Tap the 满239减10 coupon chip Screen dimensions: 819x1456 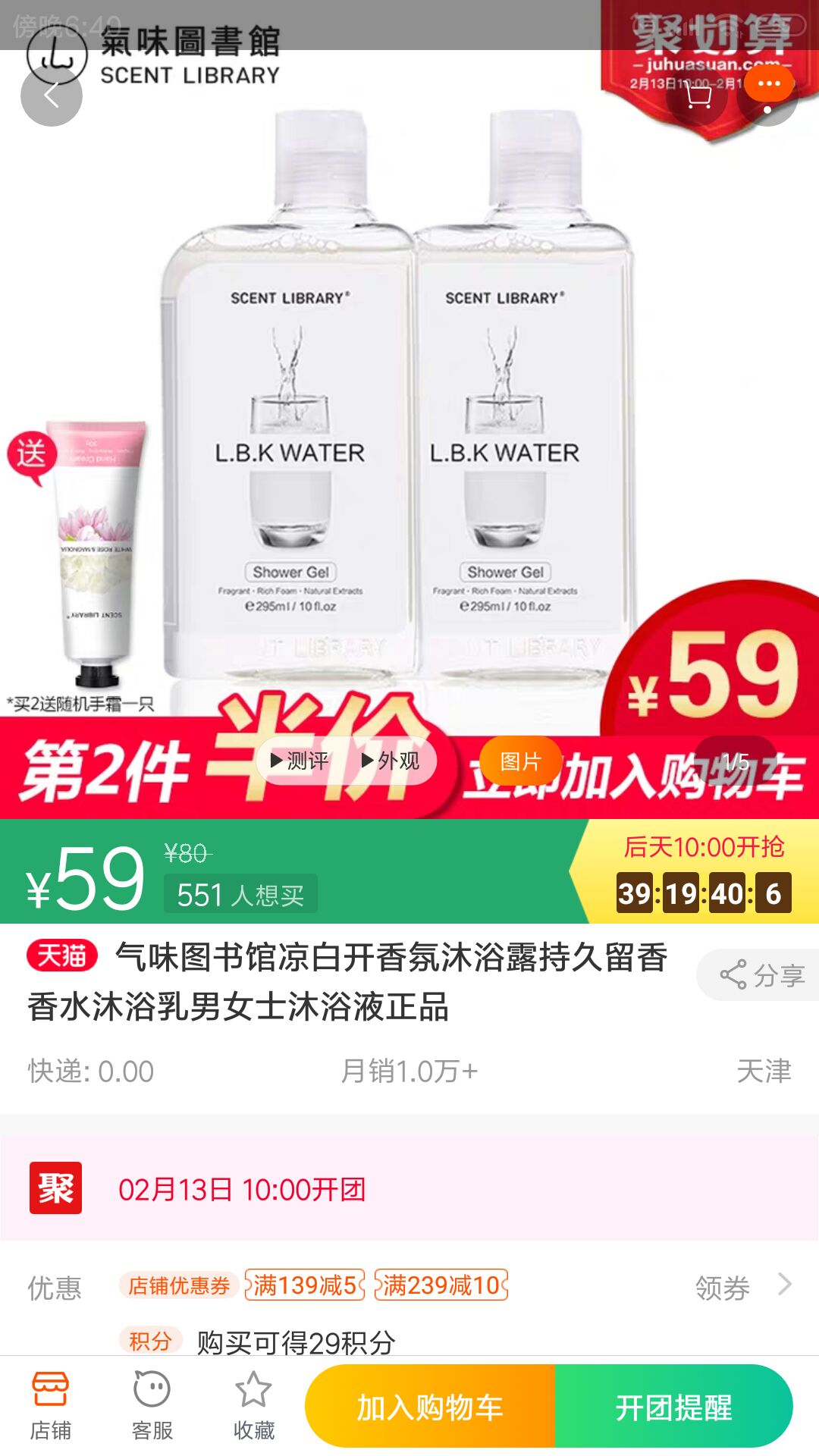tap(441, 1285)
